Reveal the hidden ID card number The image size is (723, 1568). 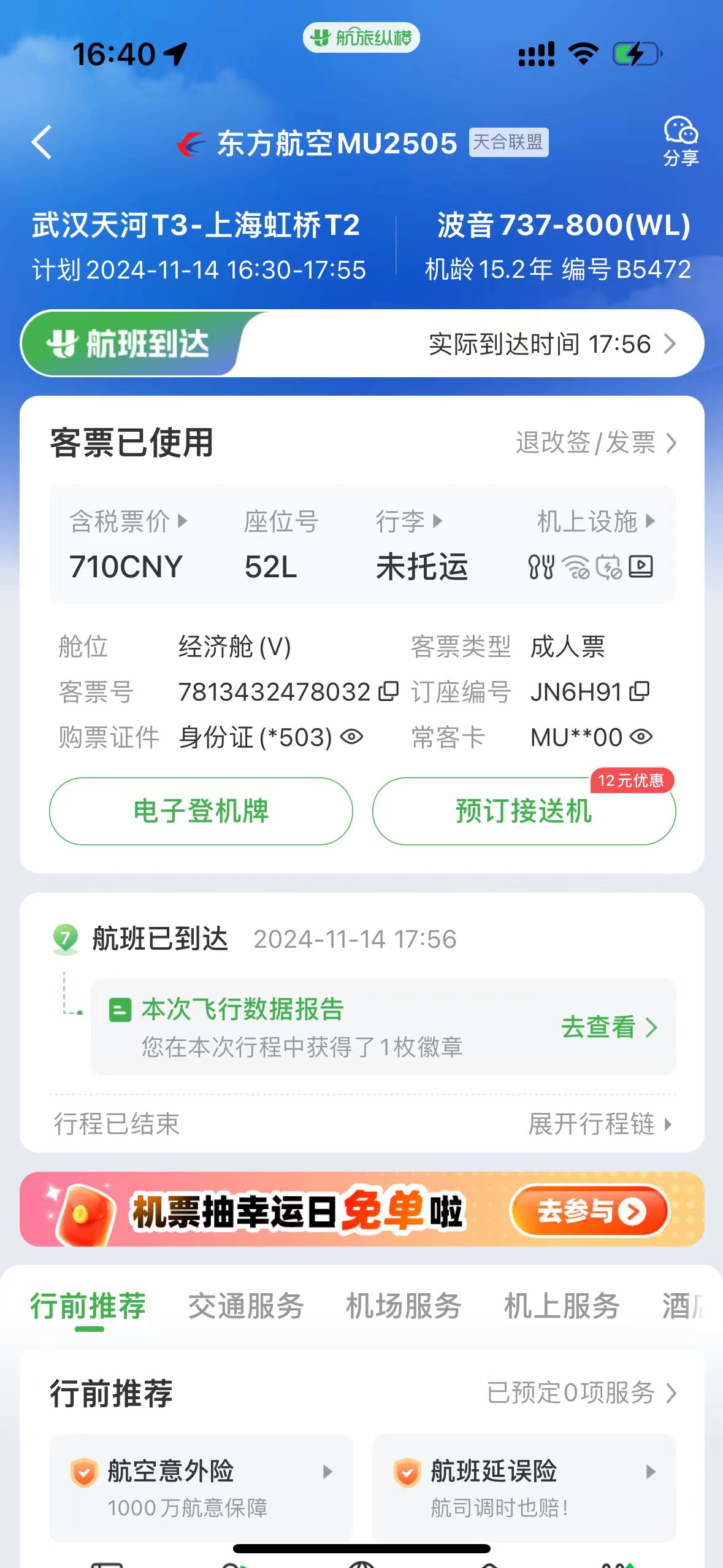click(352, 737)
